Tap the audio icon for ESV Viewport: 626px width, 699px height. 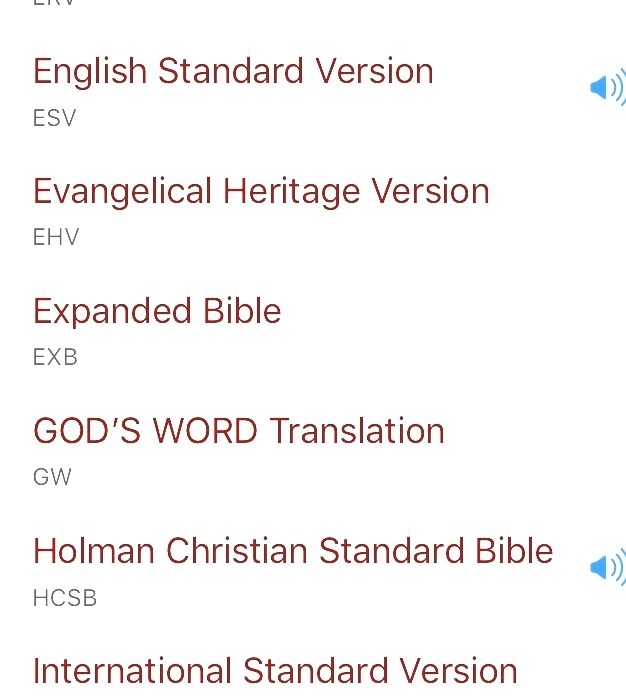606,89
